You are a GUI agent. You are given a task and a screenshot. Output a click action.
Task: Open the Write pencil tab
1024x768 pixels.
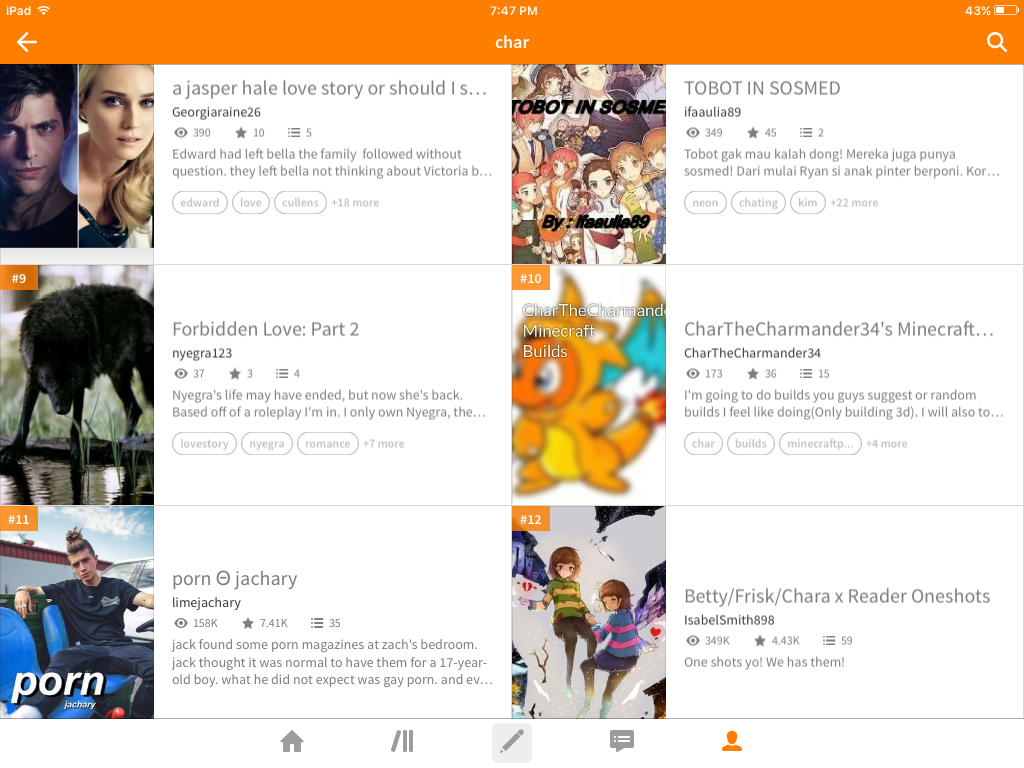click(x=512, y=742)
